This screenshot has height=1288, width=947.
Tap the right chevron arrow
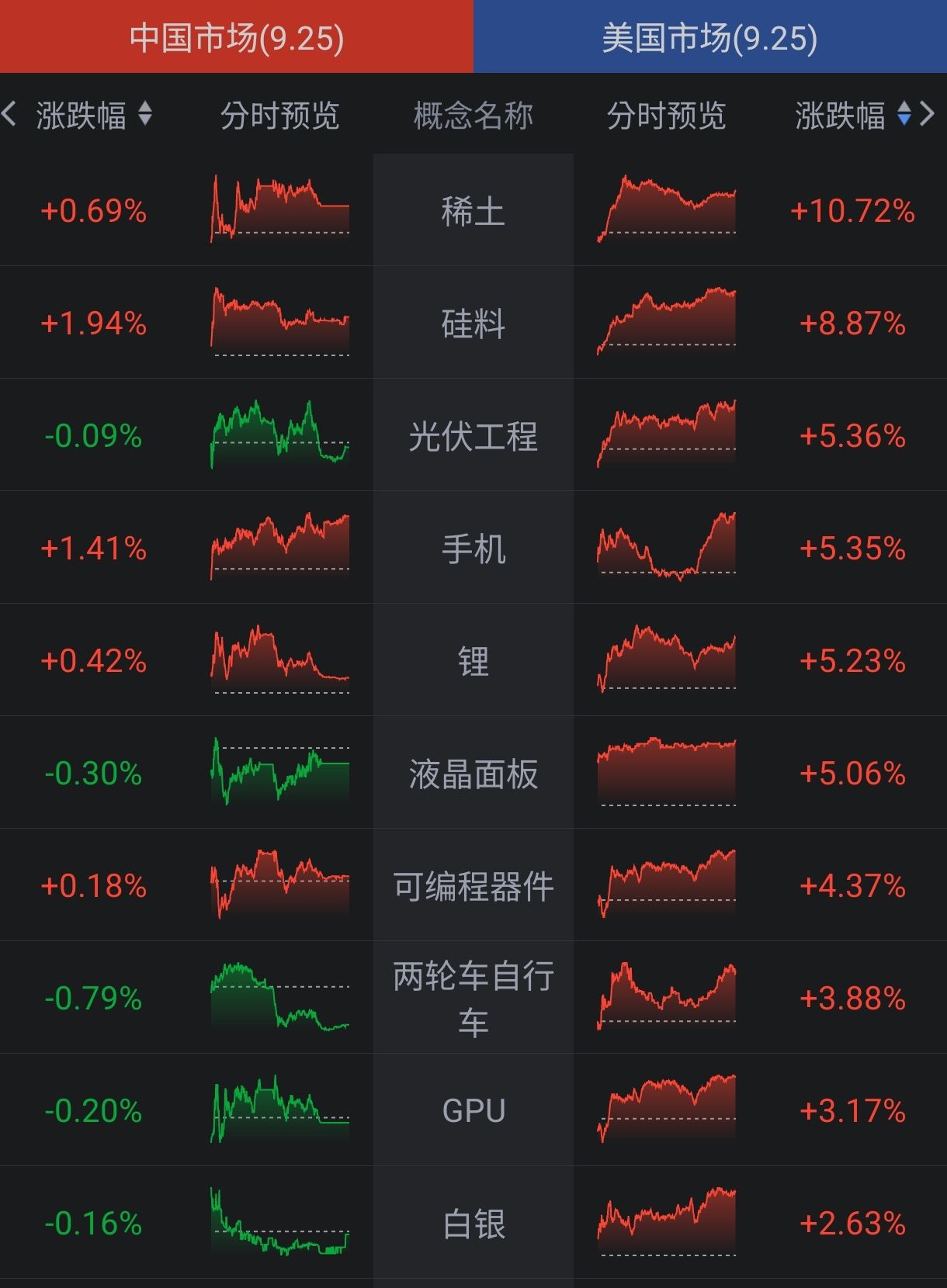coord(928,115)
